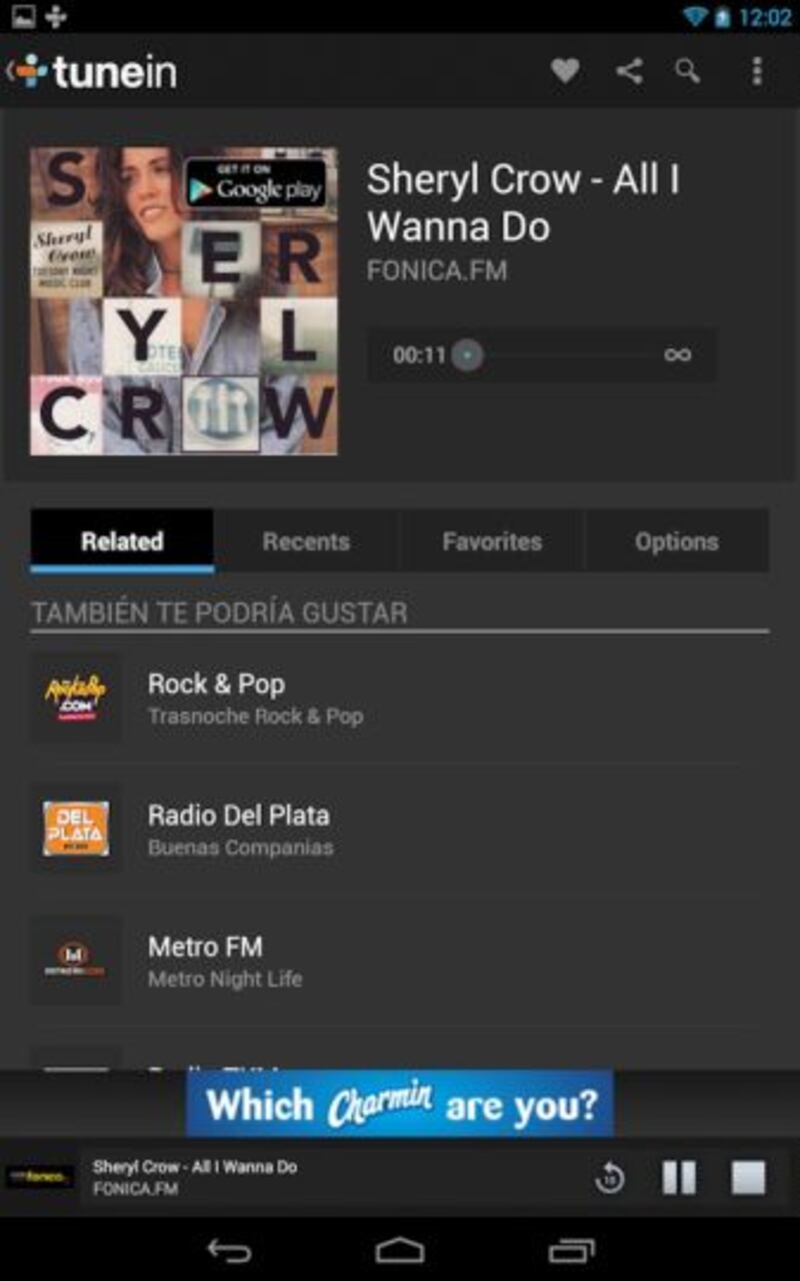Image resolution: width=800 pixels, height=1281 pixels.
Task: Stop playback with the square button
Action: 748,1178
